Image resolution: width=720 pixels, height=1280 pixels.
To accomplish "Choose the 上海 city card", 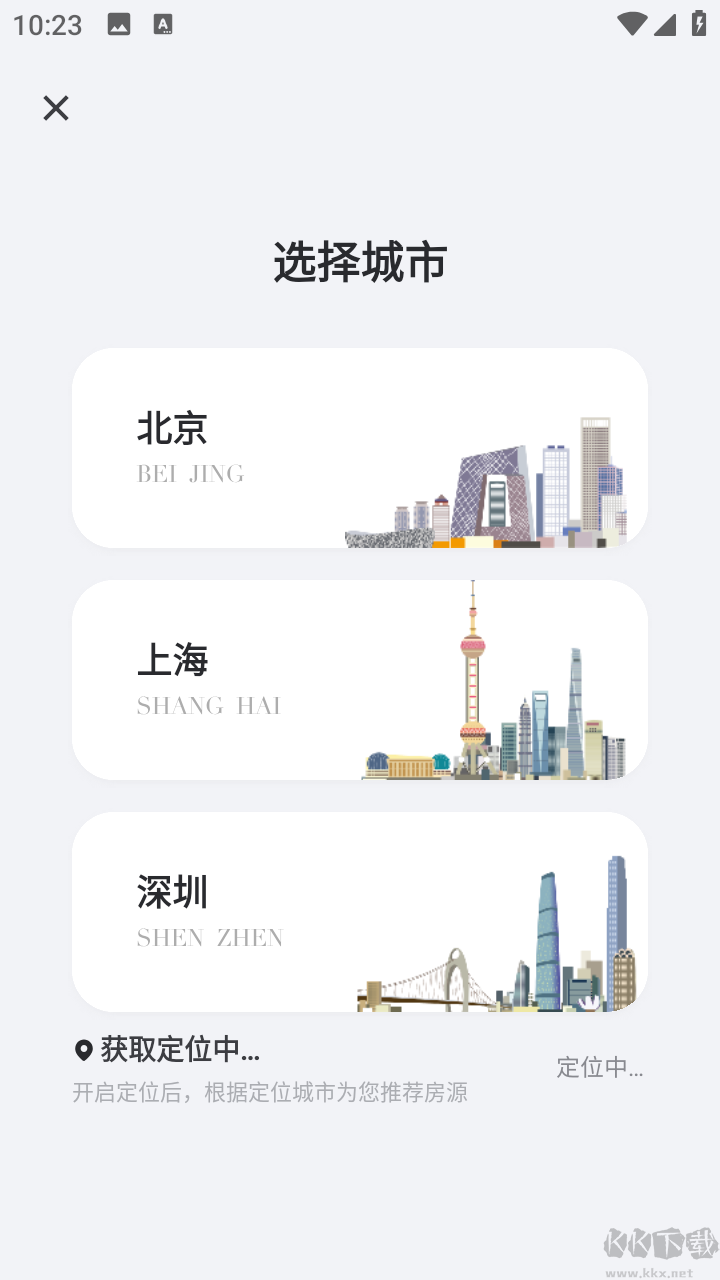I will (x=360, y=680).
